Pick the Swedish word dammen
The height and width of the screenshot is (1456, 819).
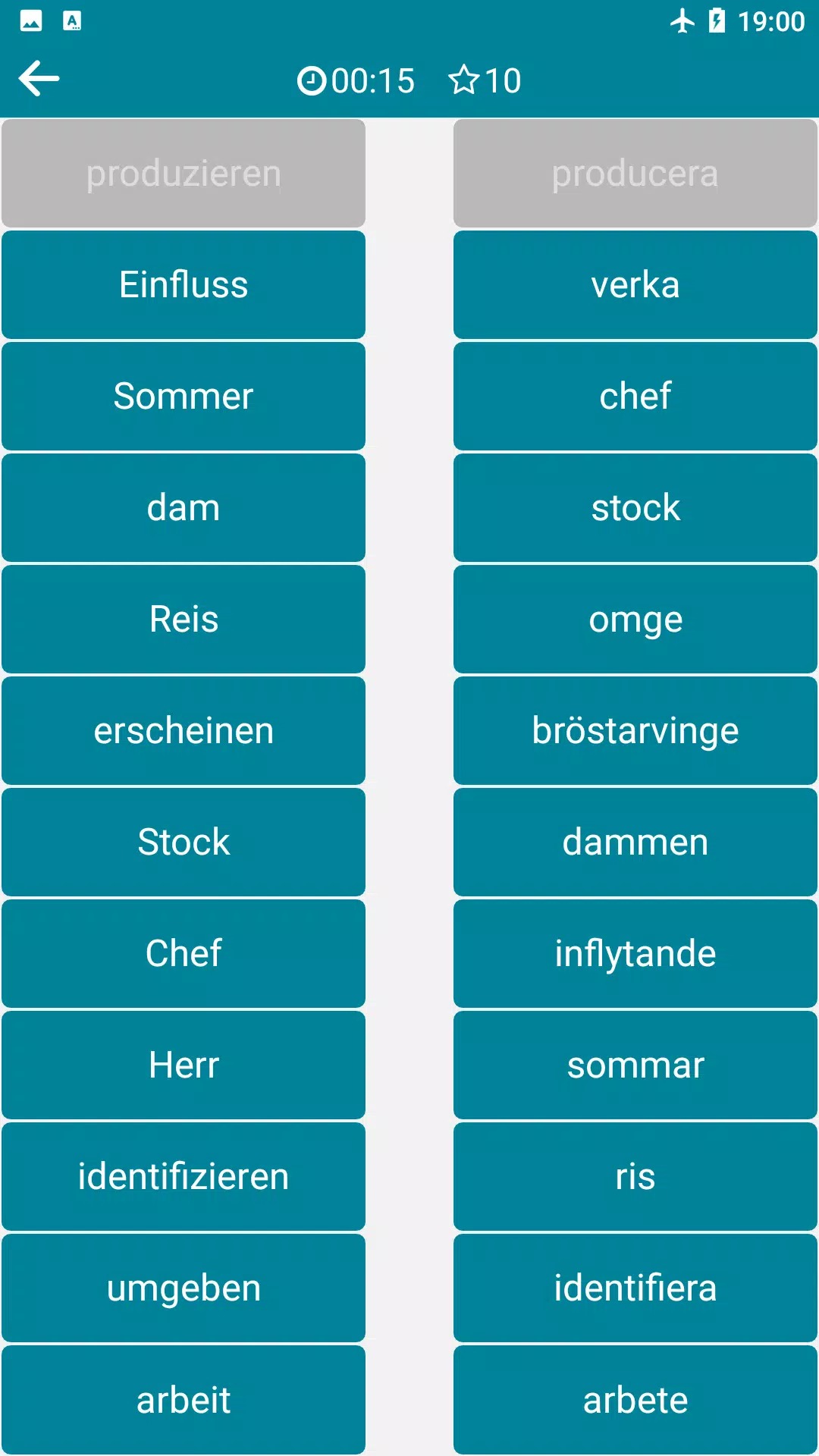(635, 843)
